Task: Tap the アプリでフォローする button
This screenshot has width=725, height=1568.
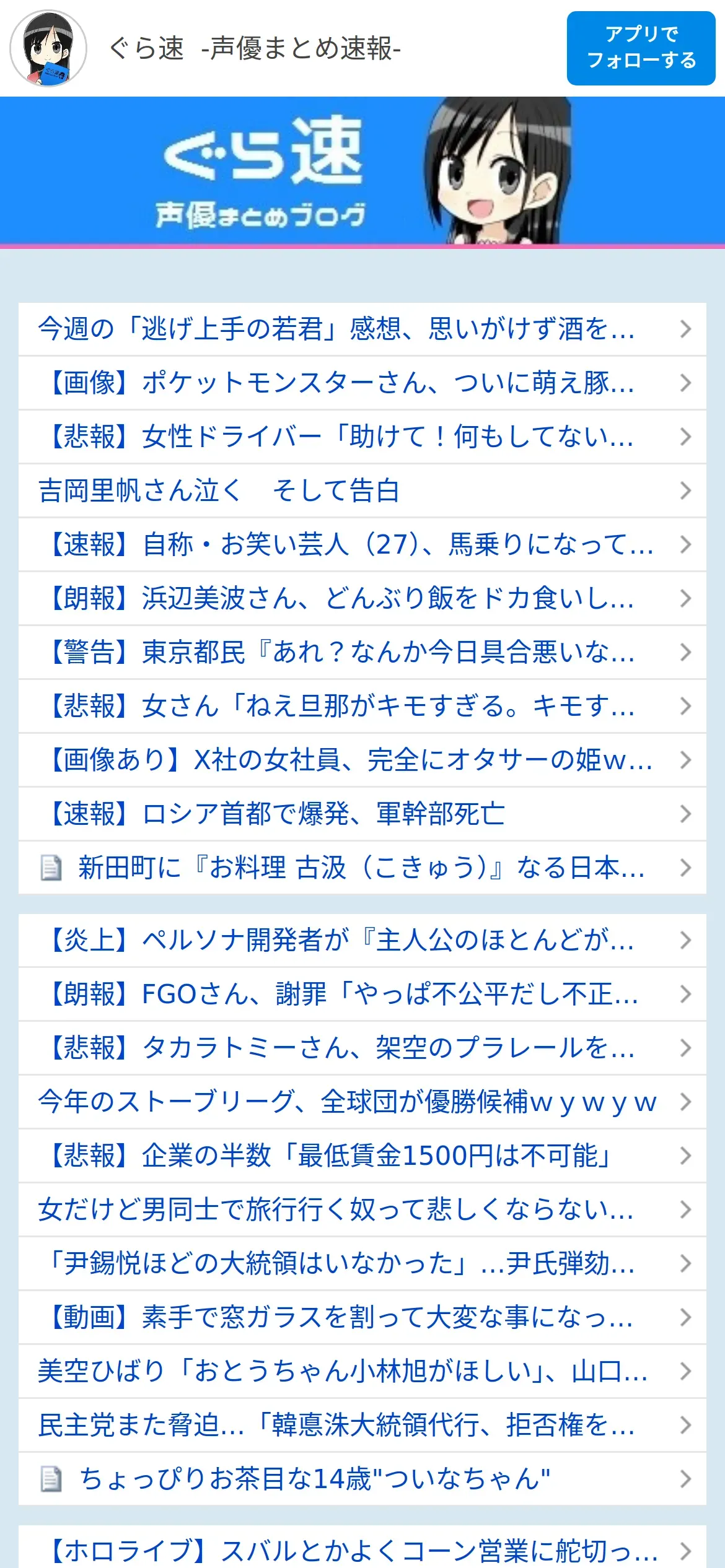Action: [x=641, y=48]
